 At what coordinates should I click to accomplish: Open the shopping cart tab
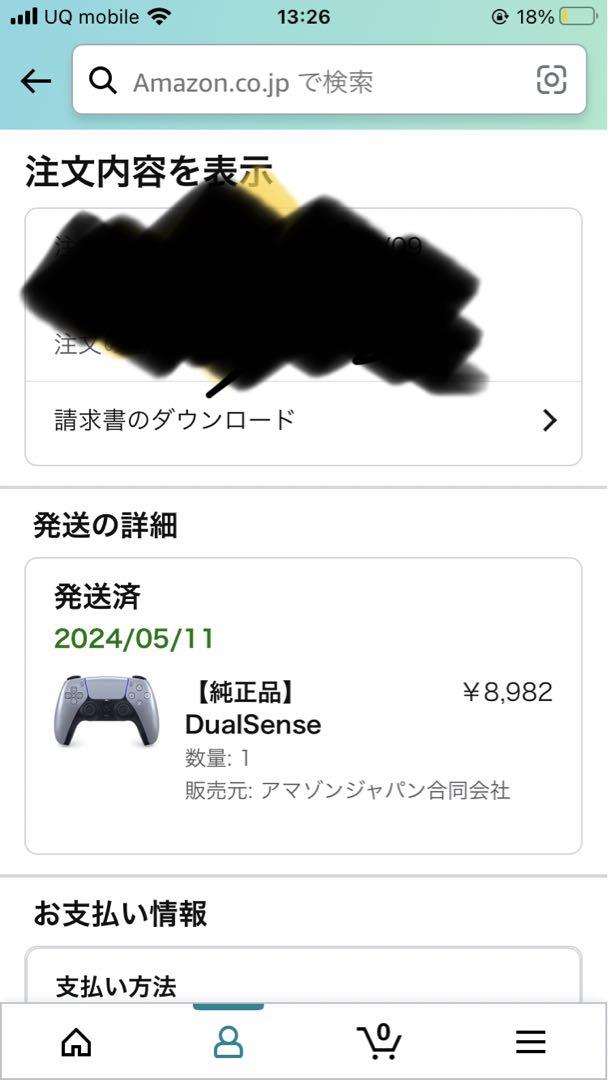379,1041
